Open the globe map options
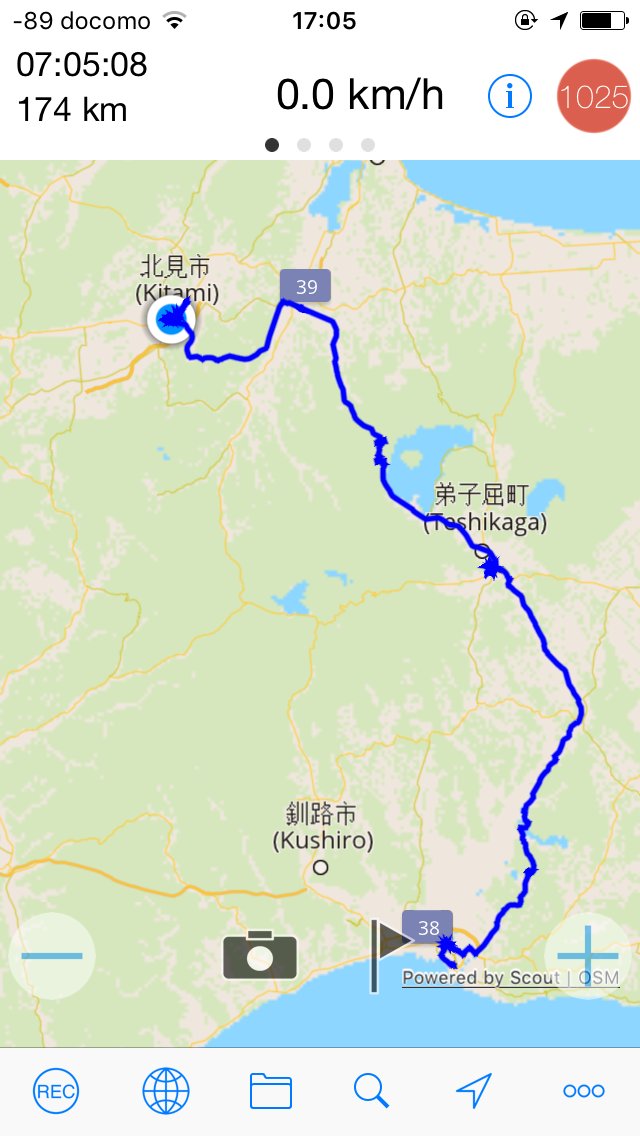This screenshot has height=1136, width=640. pos(165,1091)
